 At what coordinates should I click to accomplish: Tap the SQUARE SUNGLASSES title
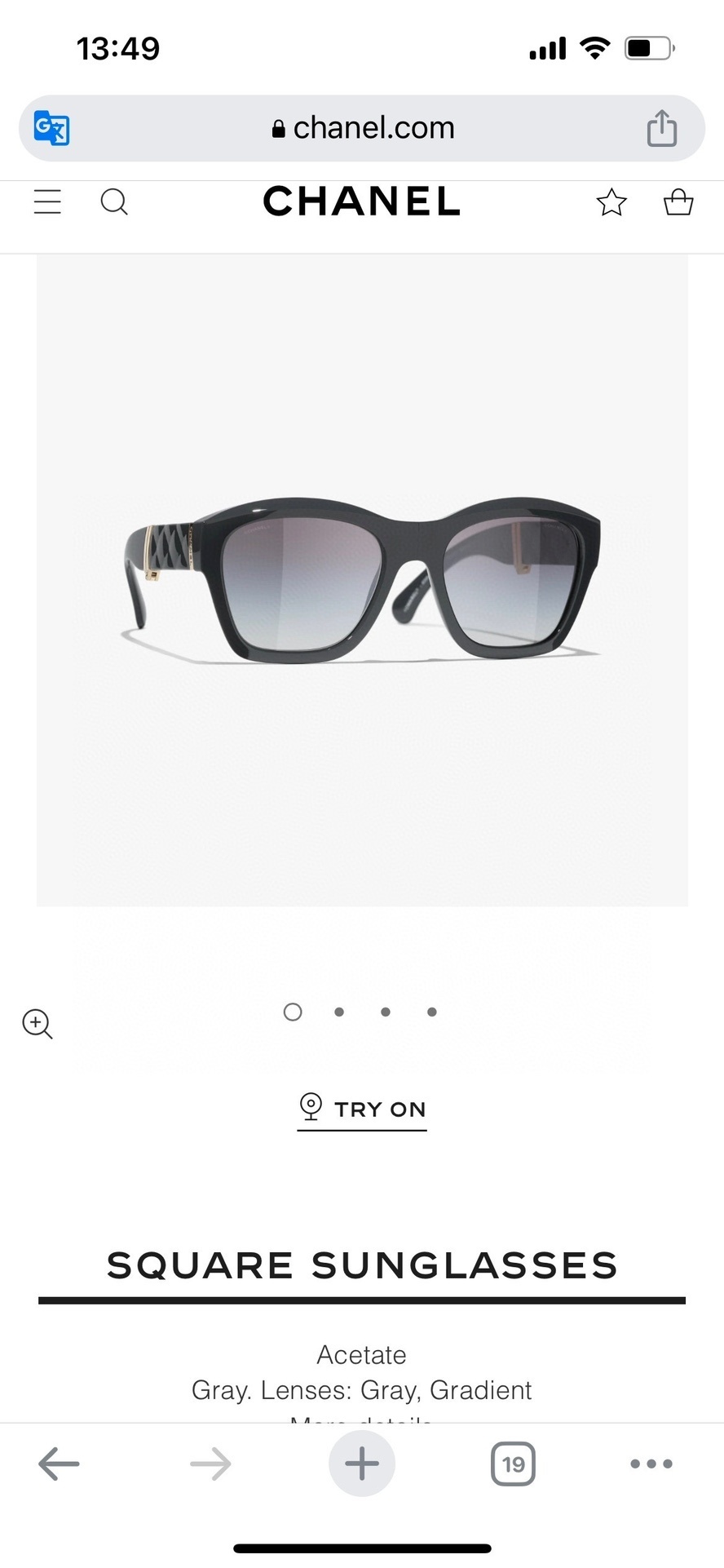tap(361, 1265)
